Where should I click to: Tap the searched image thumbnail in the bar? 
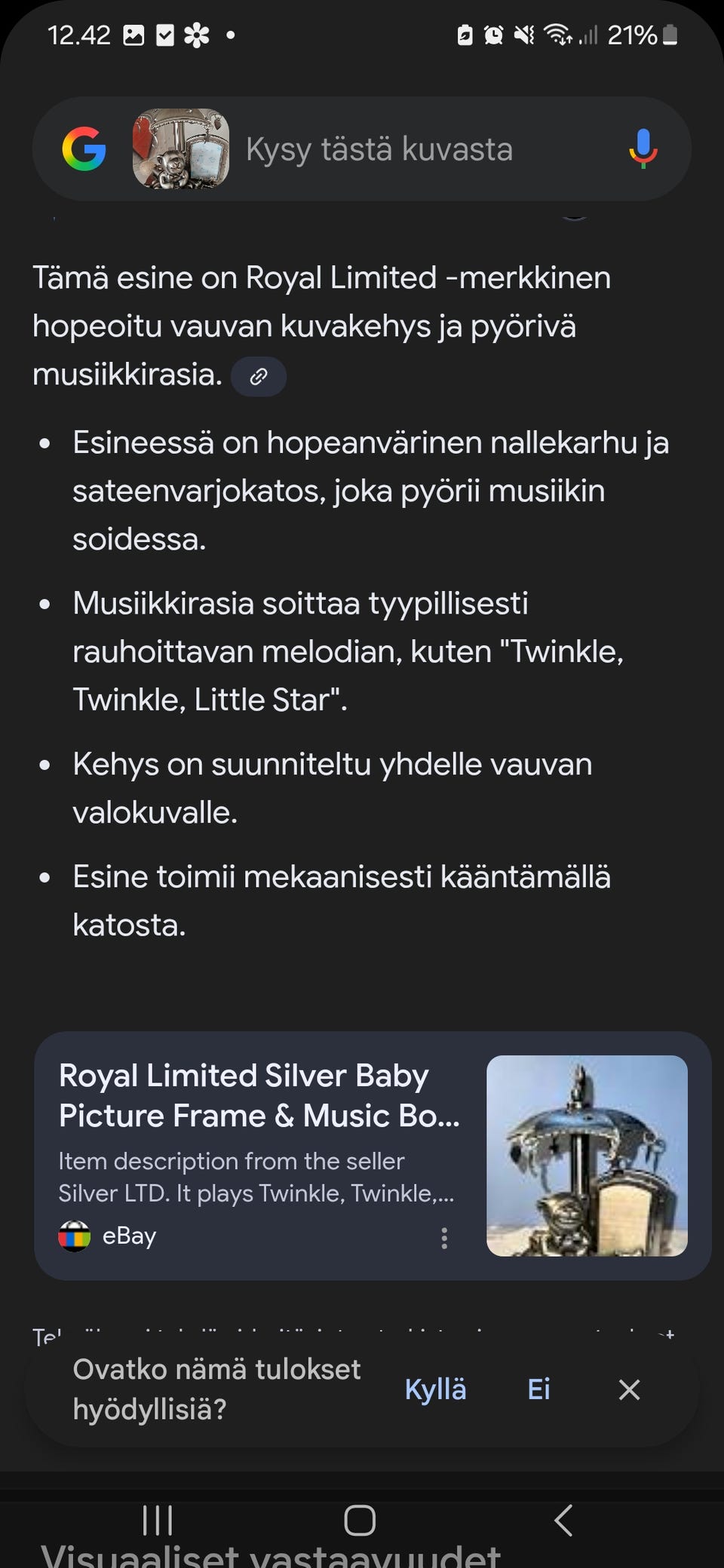click(181, 149)
